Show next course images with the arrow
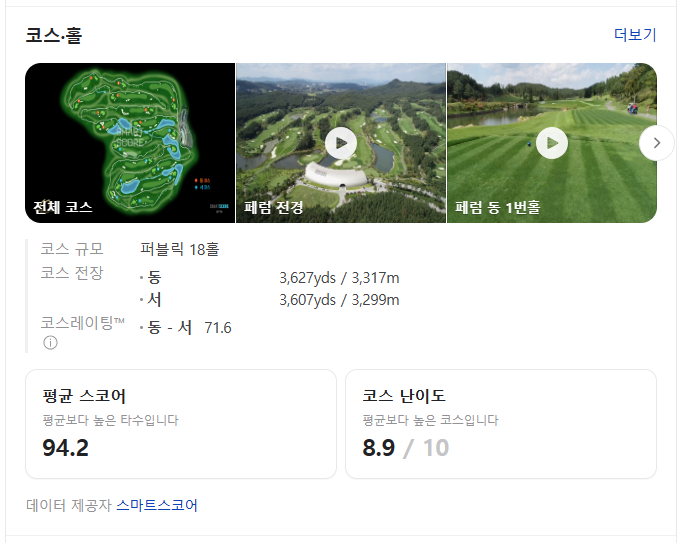 click(x=656, y=143)
